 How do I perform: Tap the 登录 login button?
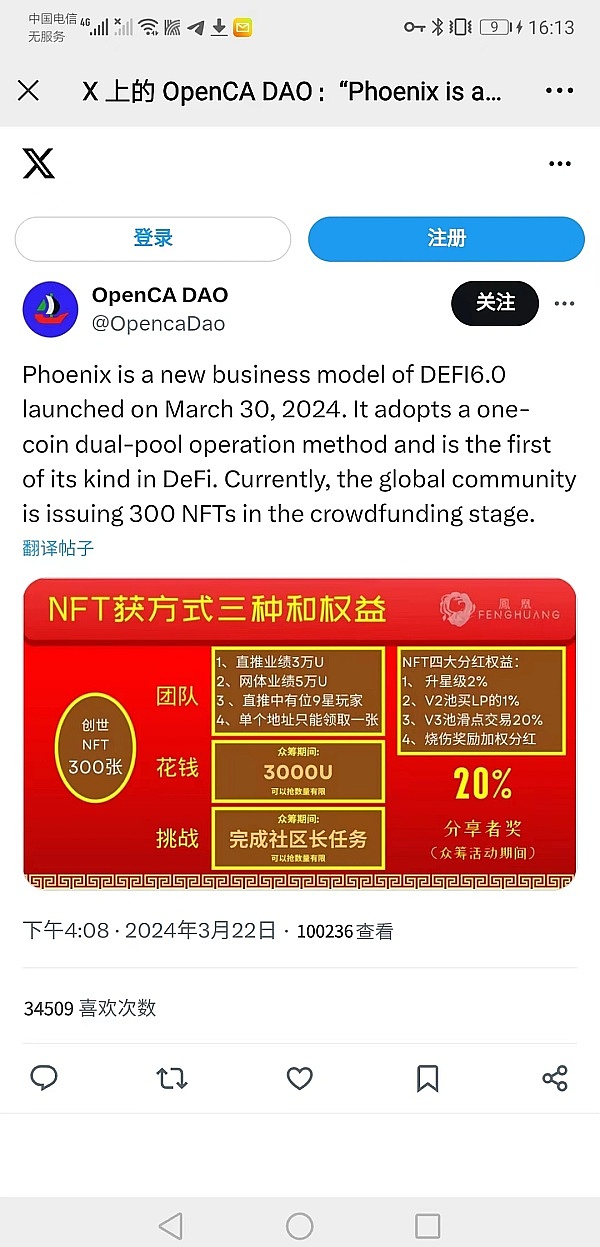153,239
